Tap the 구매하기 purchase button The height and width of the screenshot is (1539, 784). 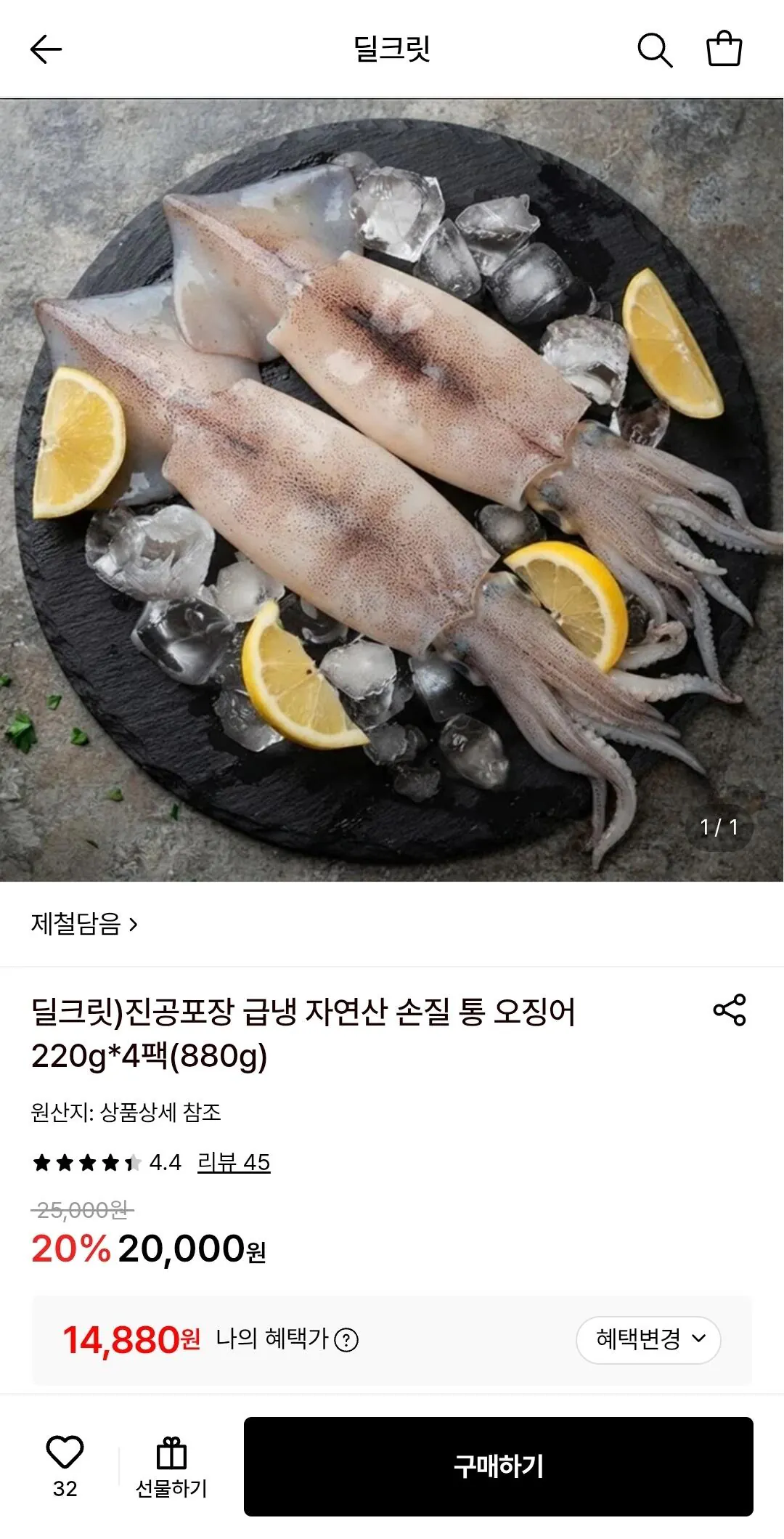pyautogui.click(x=498, y=1466)
